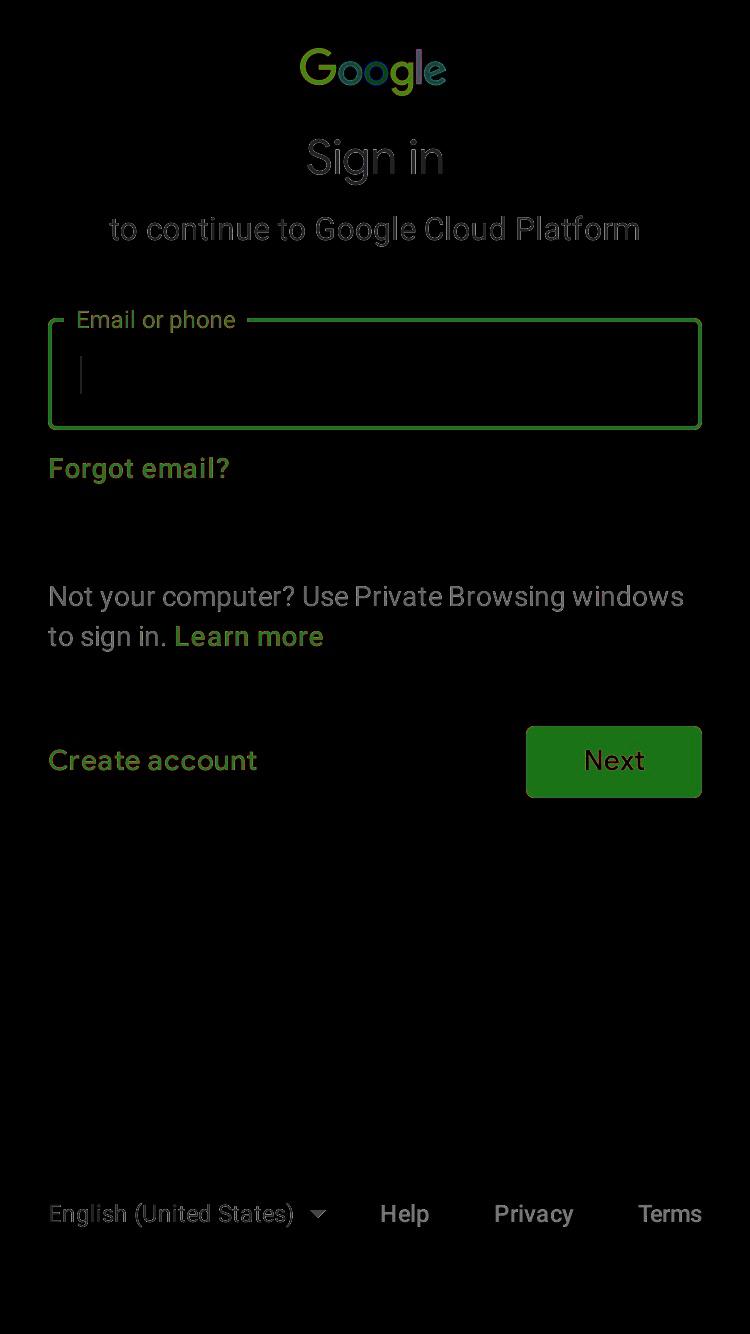Tap Create account
The height and width of the screenshot is (1334, 750).
click(x=153, y=761)
